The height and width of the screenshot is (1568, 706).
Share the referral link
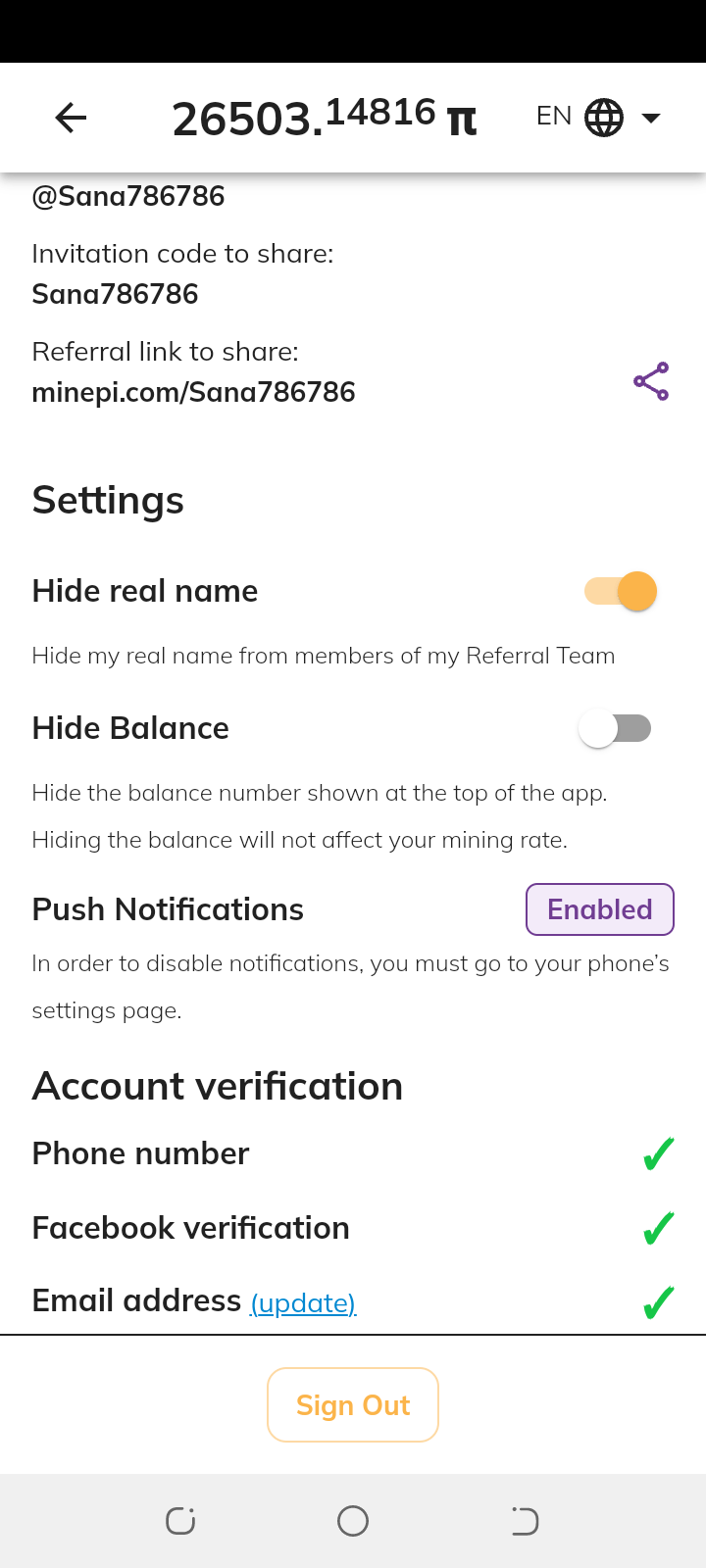click(x=651, y=381)
